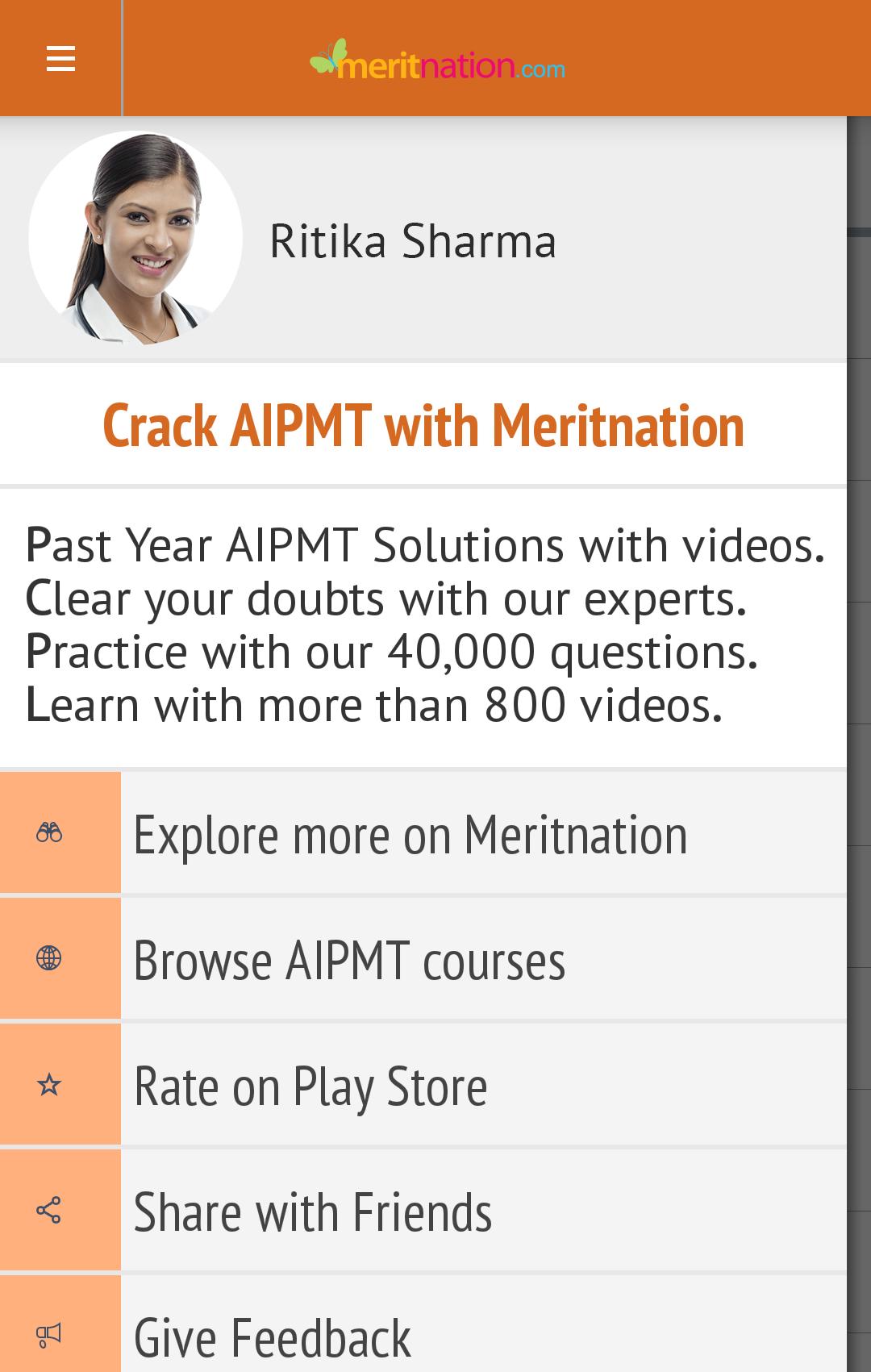Click the 40,000 questions line of text
The image size is (871, 1372).
coord(391,650)
